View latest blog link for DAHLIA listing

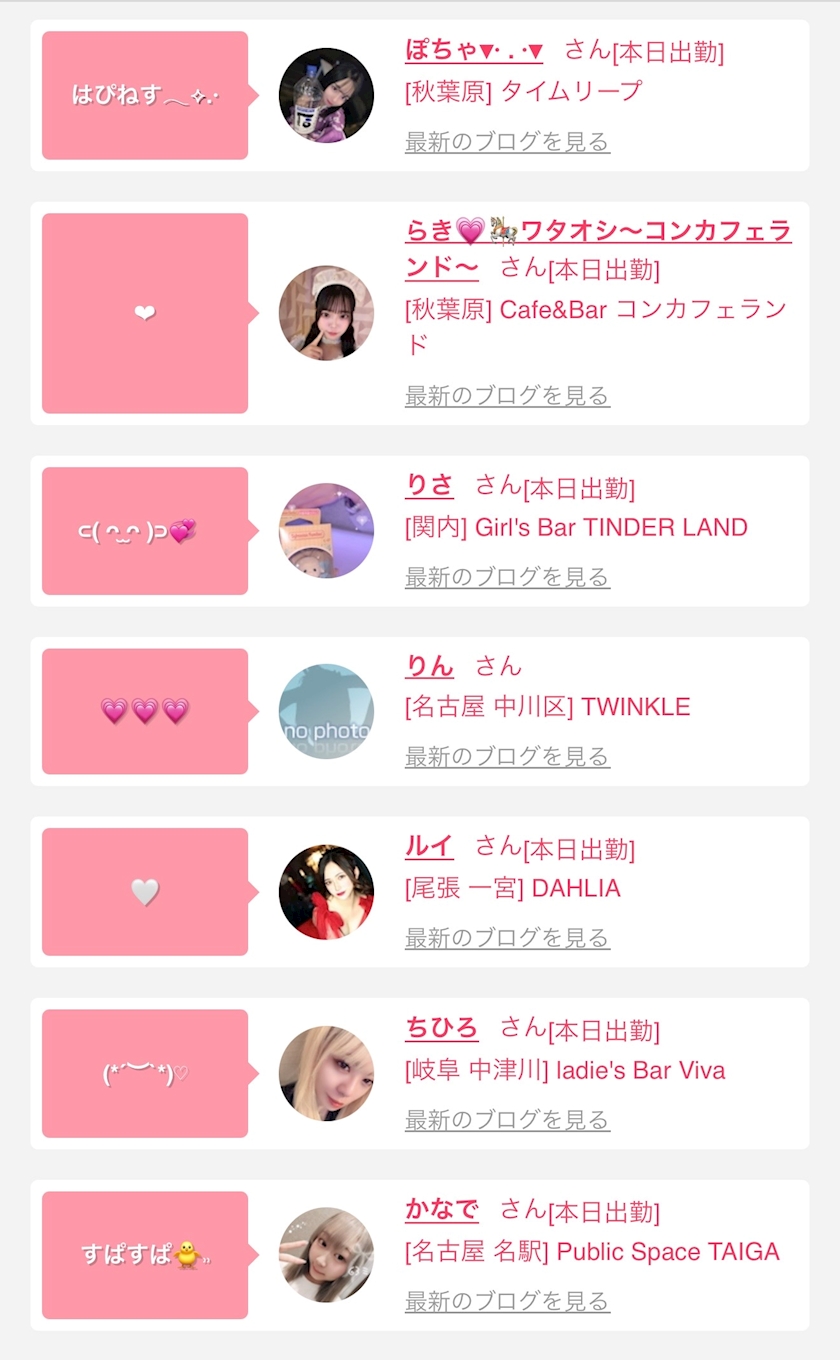tap(507, 938)
